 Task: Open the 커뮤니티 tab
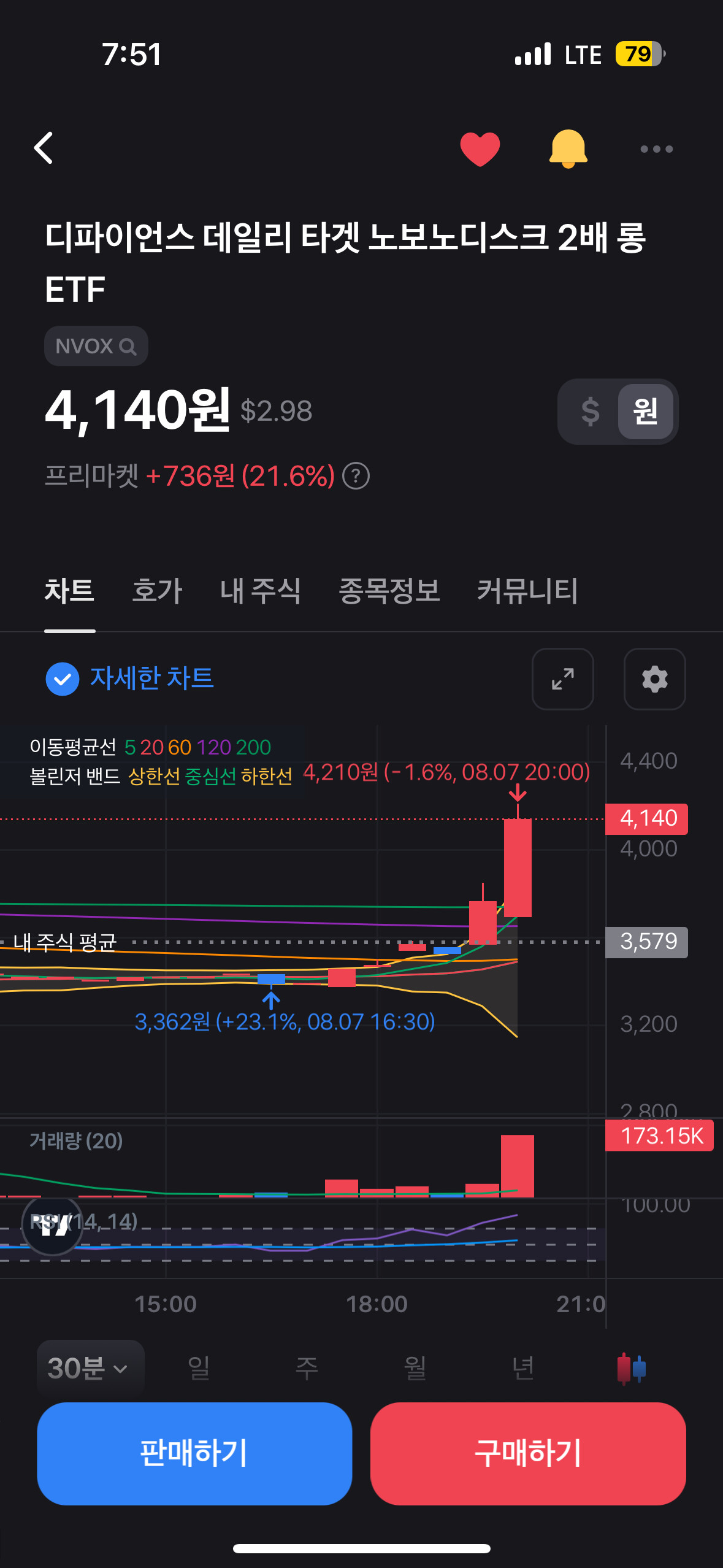point(527,591)
